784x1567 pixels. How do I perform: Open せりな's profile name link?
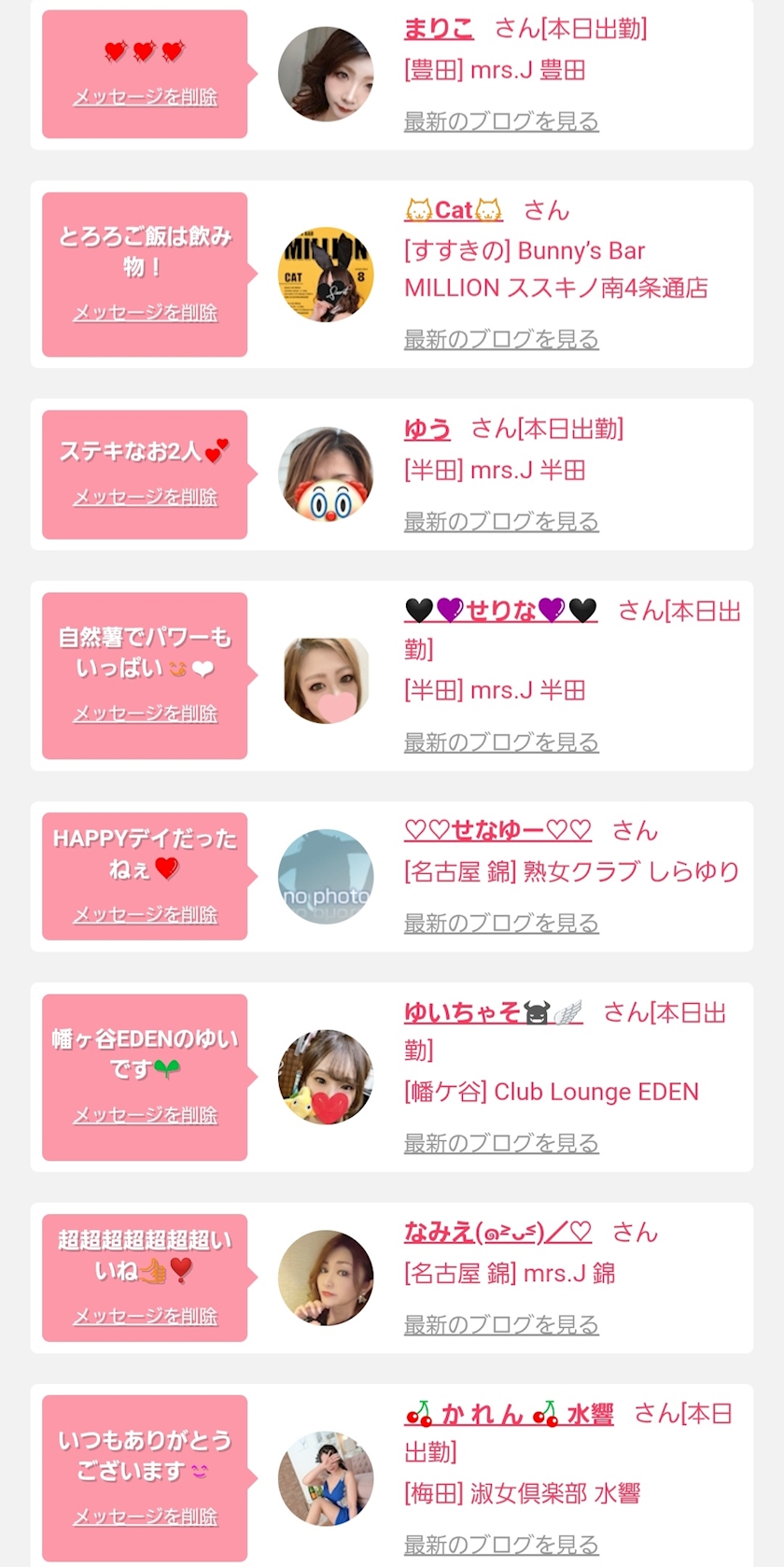pos(500,611)
